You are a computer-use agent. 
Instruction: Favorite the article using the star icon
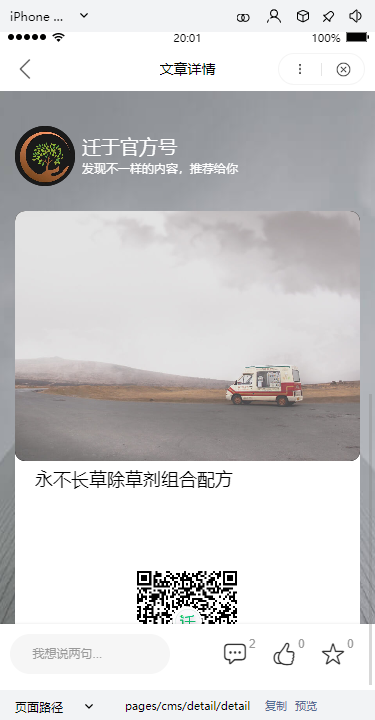coord(333,654)
